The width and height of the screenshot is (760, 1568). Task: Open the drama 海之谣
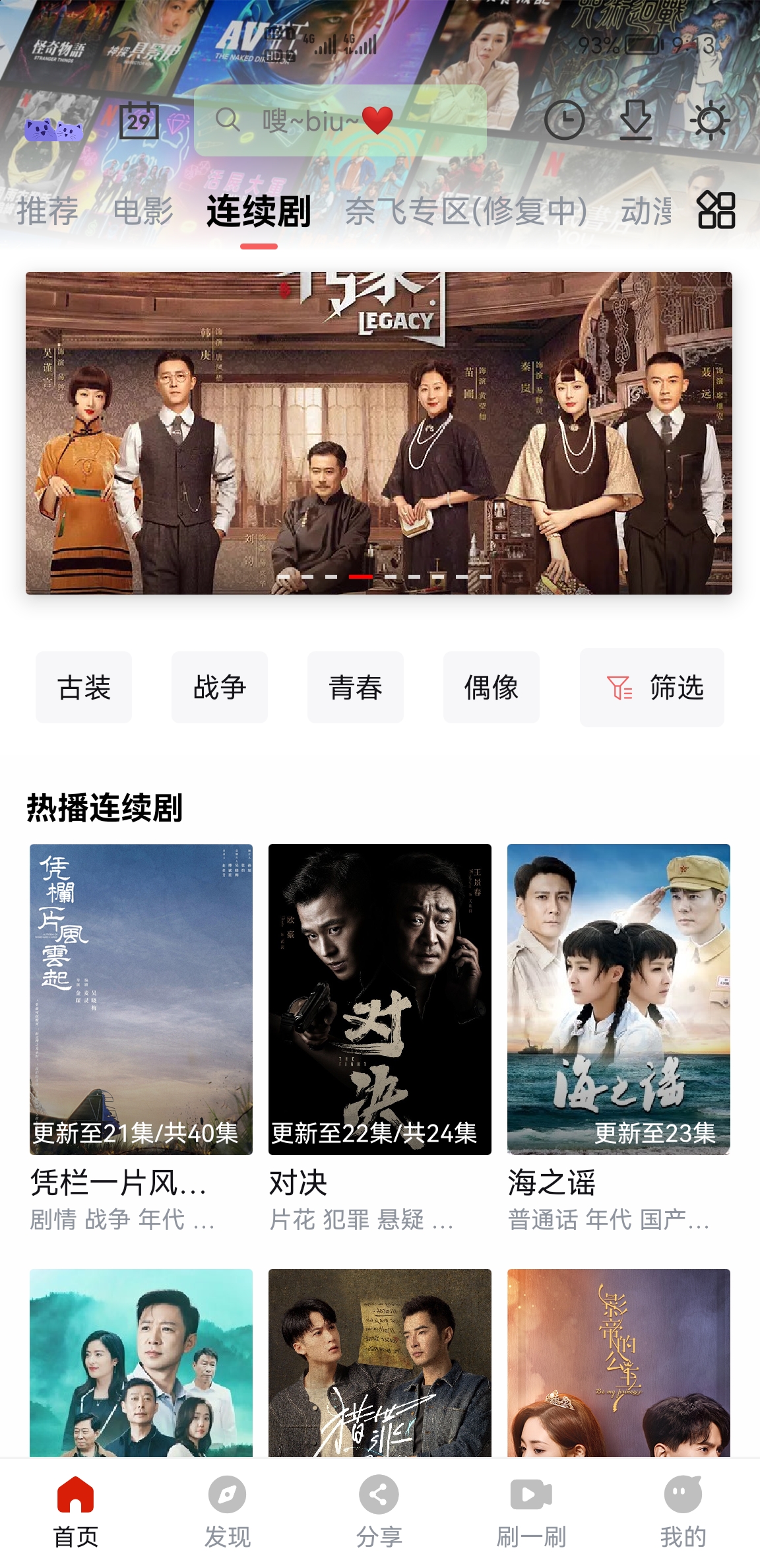pos(619,999)
